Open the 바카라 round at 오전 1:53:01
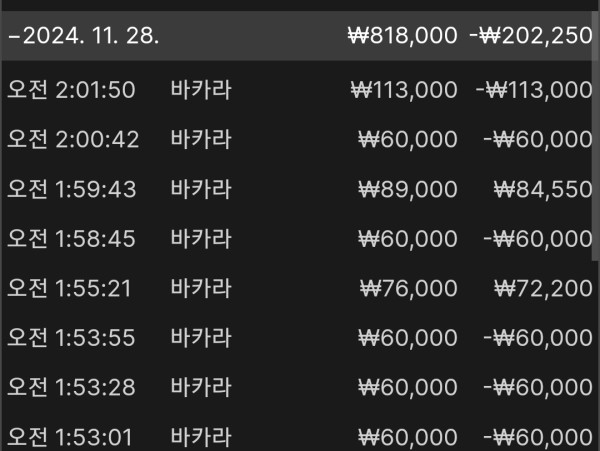The height and width of the screenshot is (451, 600). [300, 437]
